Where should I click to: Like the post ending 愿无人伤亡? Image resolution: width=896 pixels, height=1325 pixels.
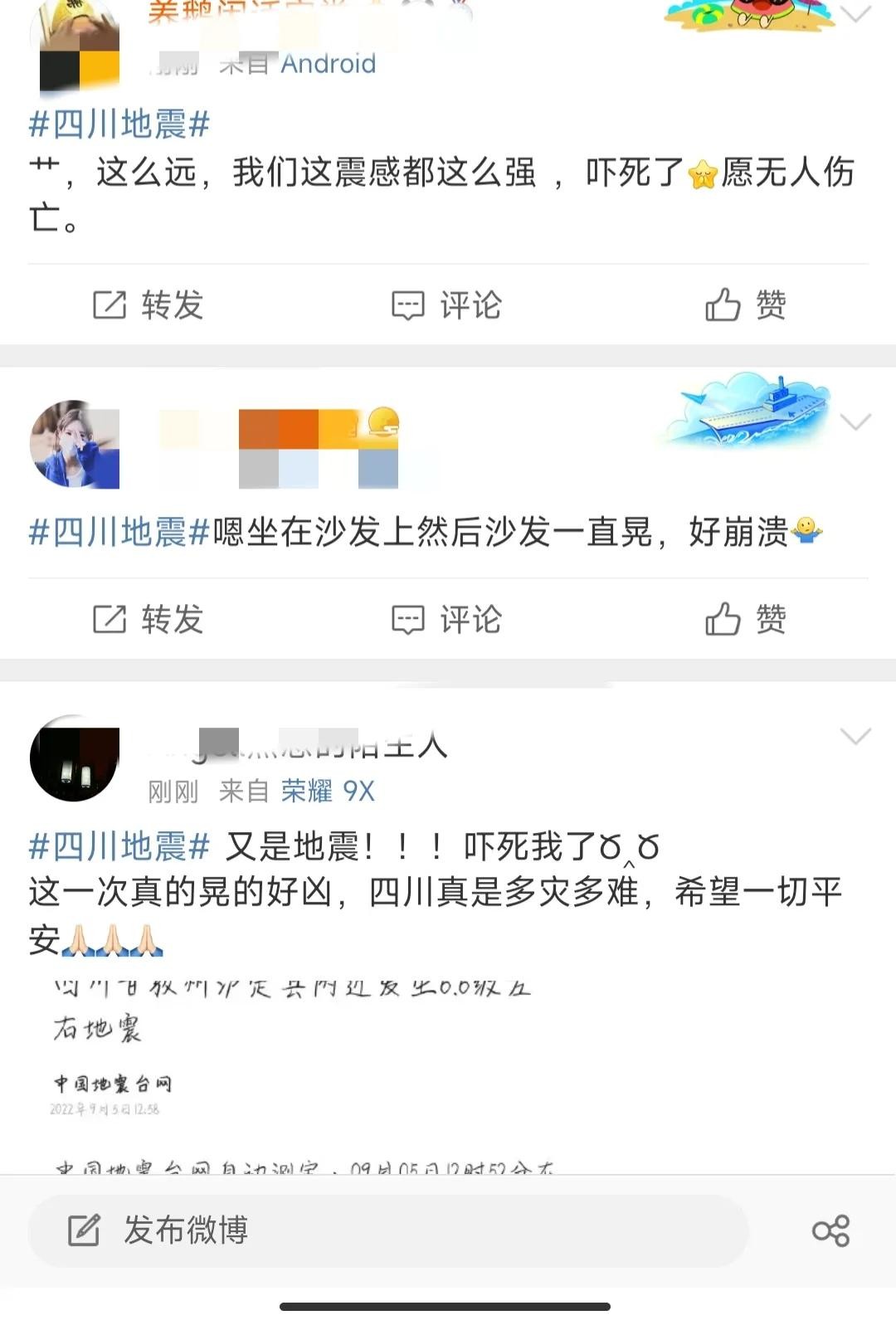[745, 305]
